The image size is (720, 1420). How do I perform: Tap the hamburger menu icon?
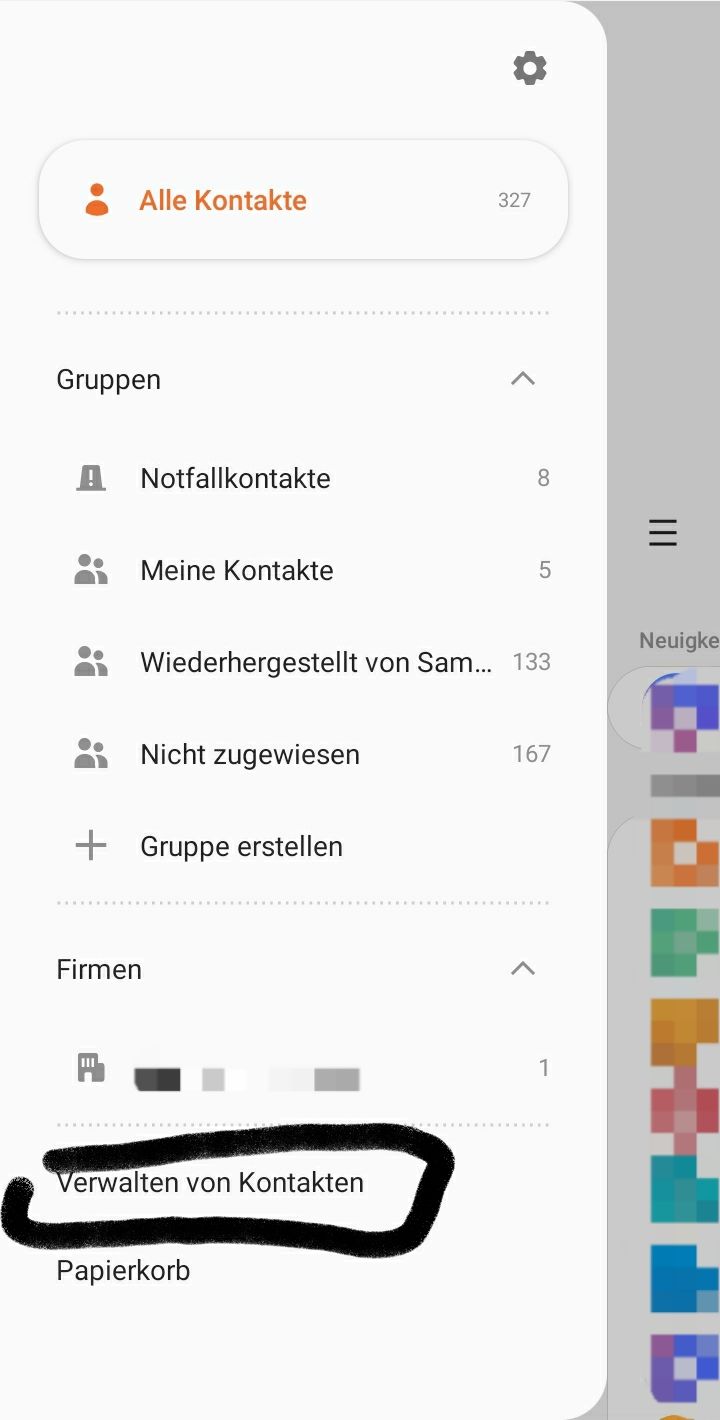pos(663,532)
